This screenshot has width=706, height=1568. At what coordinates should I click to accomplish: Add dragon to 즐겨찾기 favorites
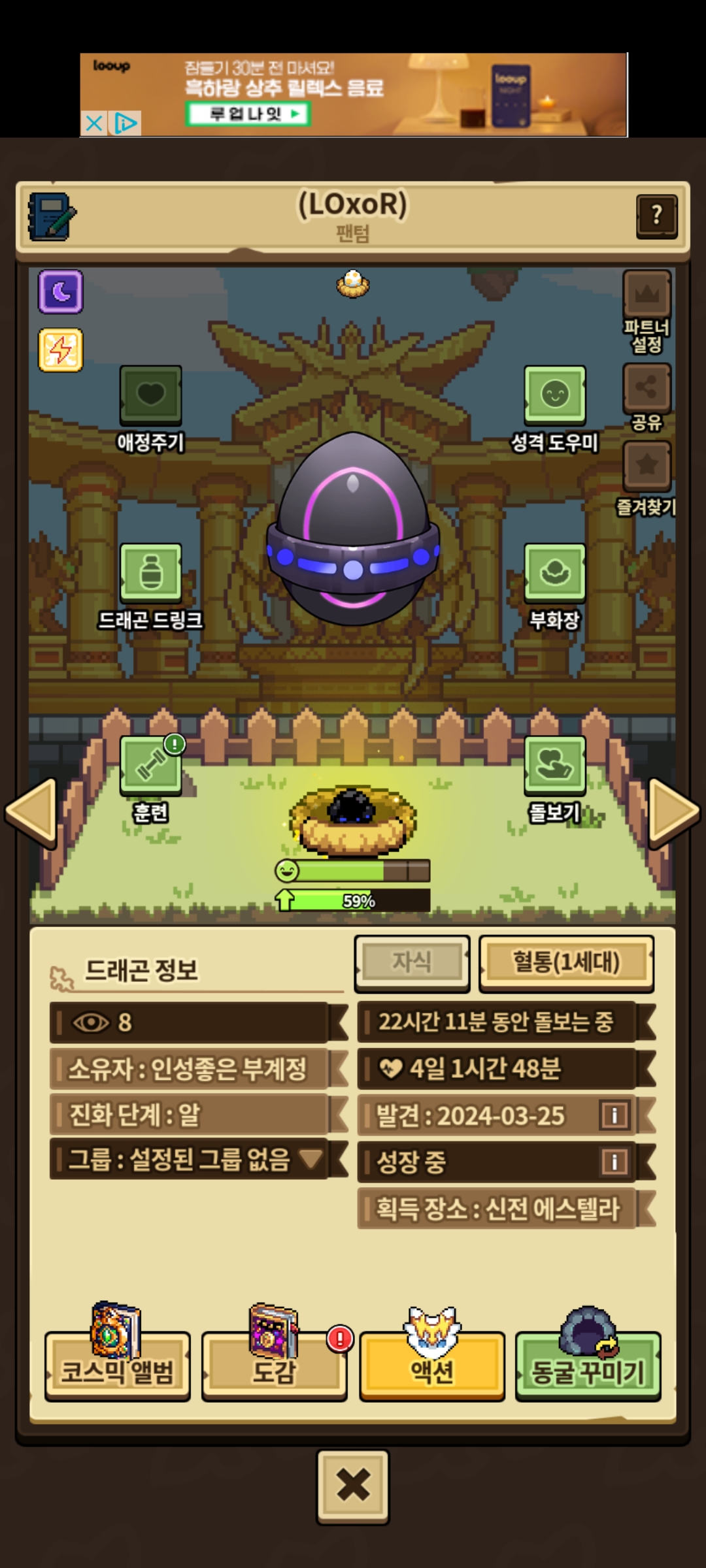click(x=647, y=478)
